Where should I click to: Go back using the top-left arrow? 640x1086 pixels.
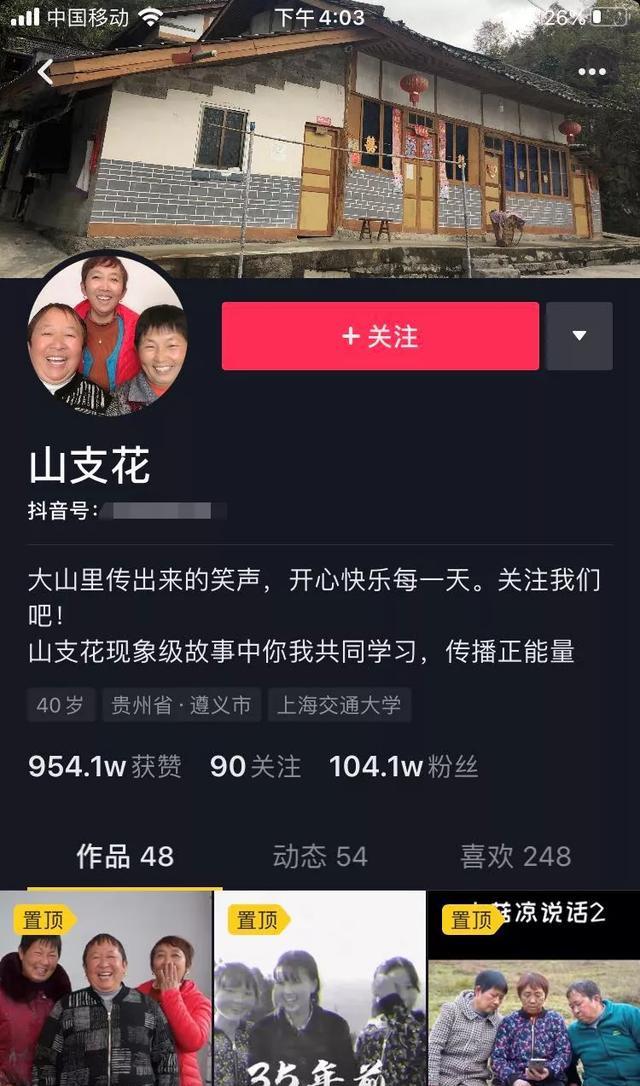pos(45,71)
